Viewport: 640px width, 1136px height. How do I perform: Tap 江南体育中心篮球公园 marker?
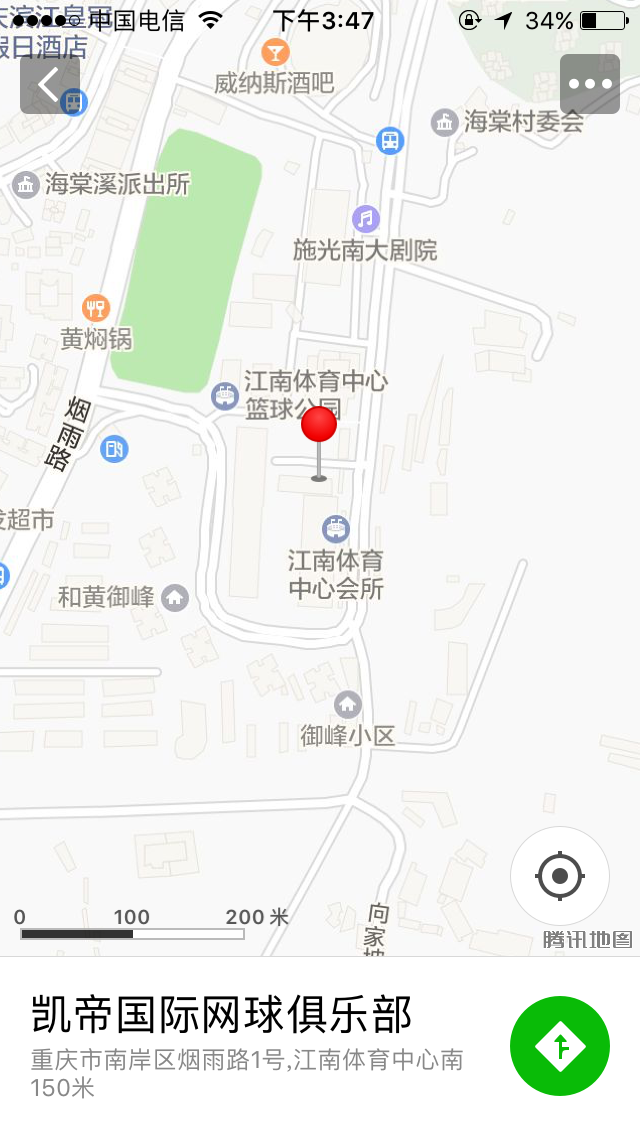(x=225, y=396)
